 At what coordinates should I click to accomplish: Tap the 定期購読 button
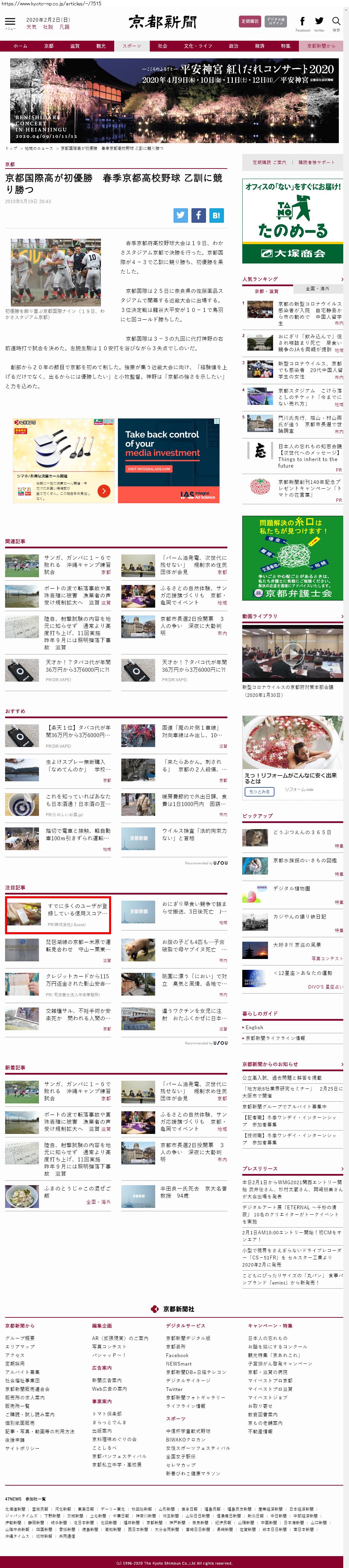click(x=250, y=21)
